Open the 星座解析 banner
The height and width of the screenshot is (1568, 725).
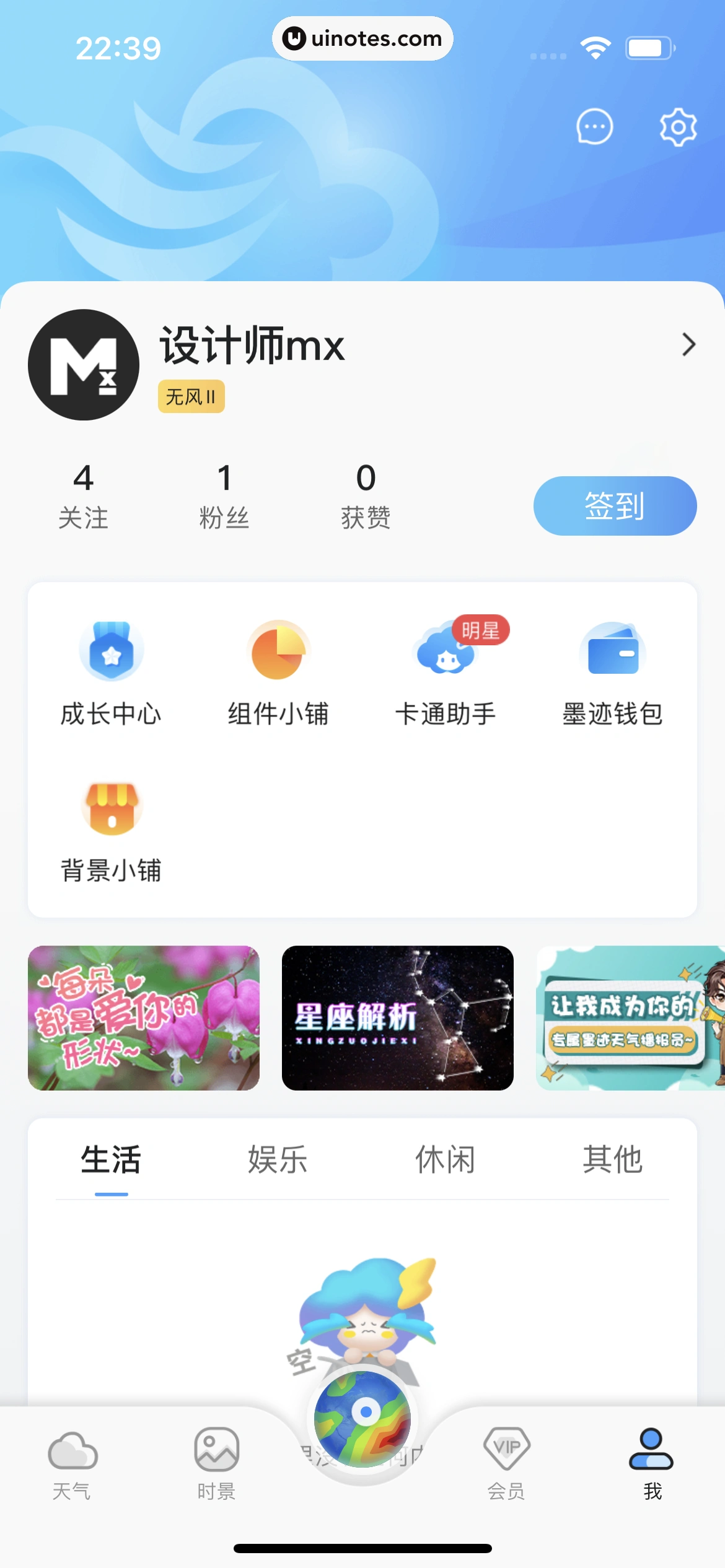(x=397, y=1017)
